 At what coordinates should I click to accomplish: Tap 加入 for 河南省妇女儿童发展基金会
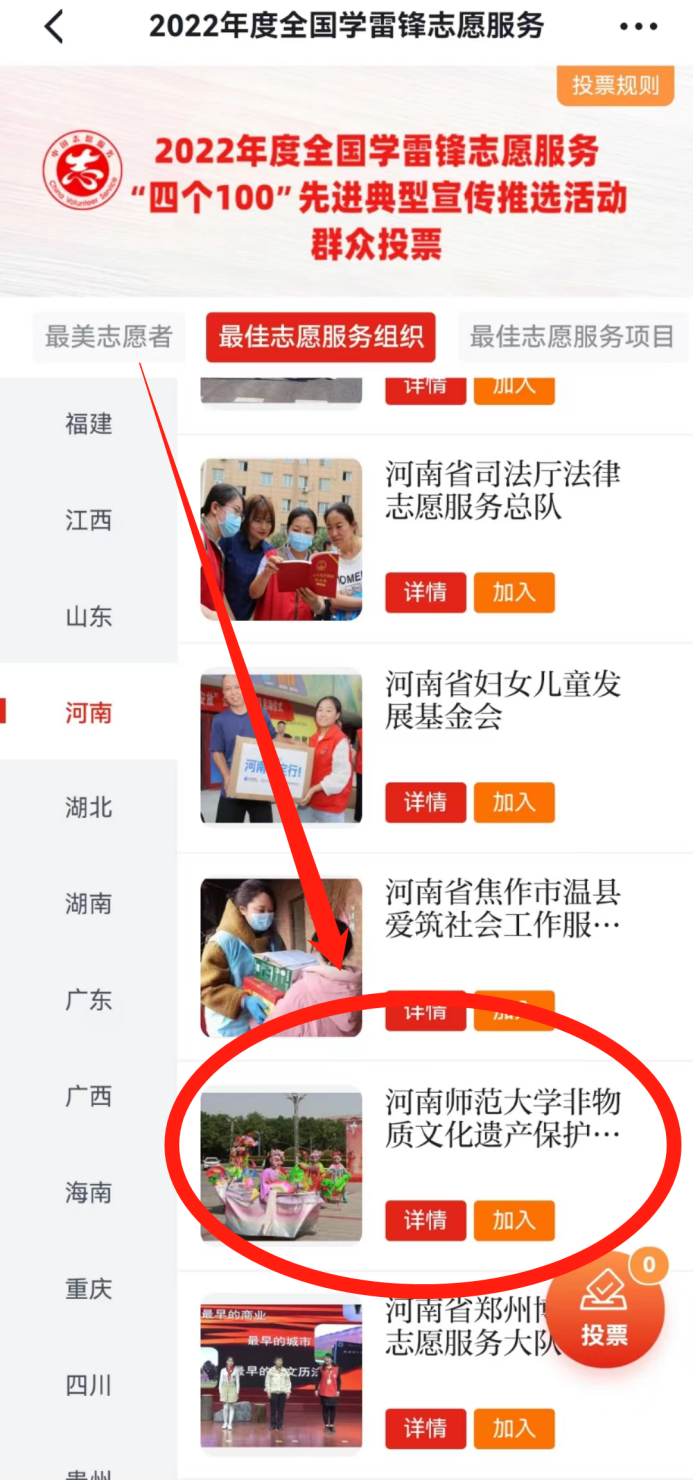click(x=514, y=802)
